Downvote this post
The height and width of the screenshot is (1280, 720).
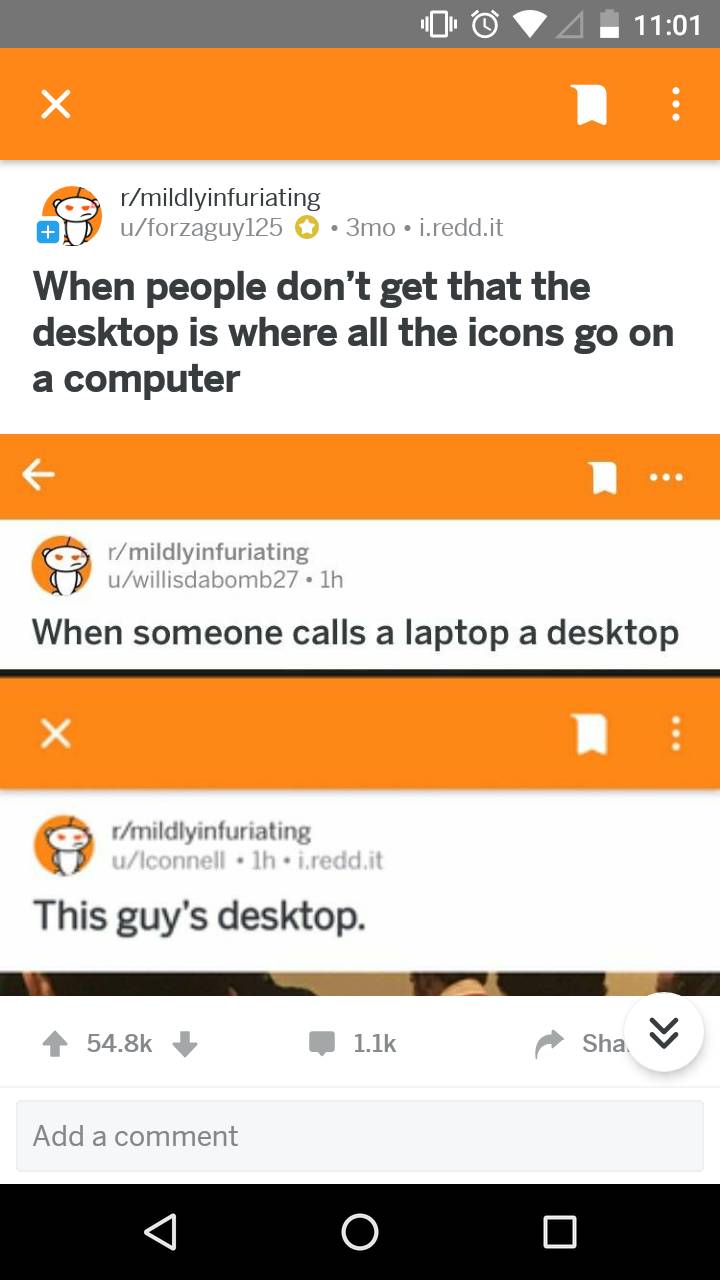[x=185, y=1044]
